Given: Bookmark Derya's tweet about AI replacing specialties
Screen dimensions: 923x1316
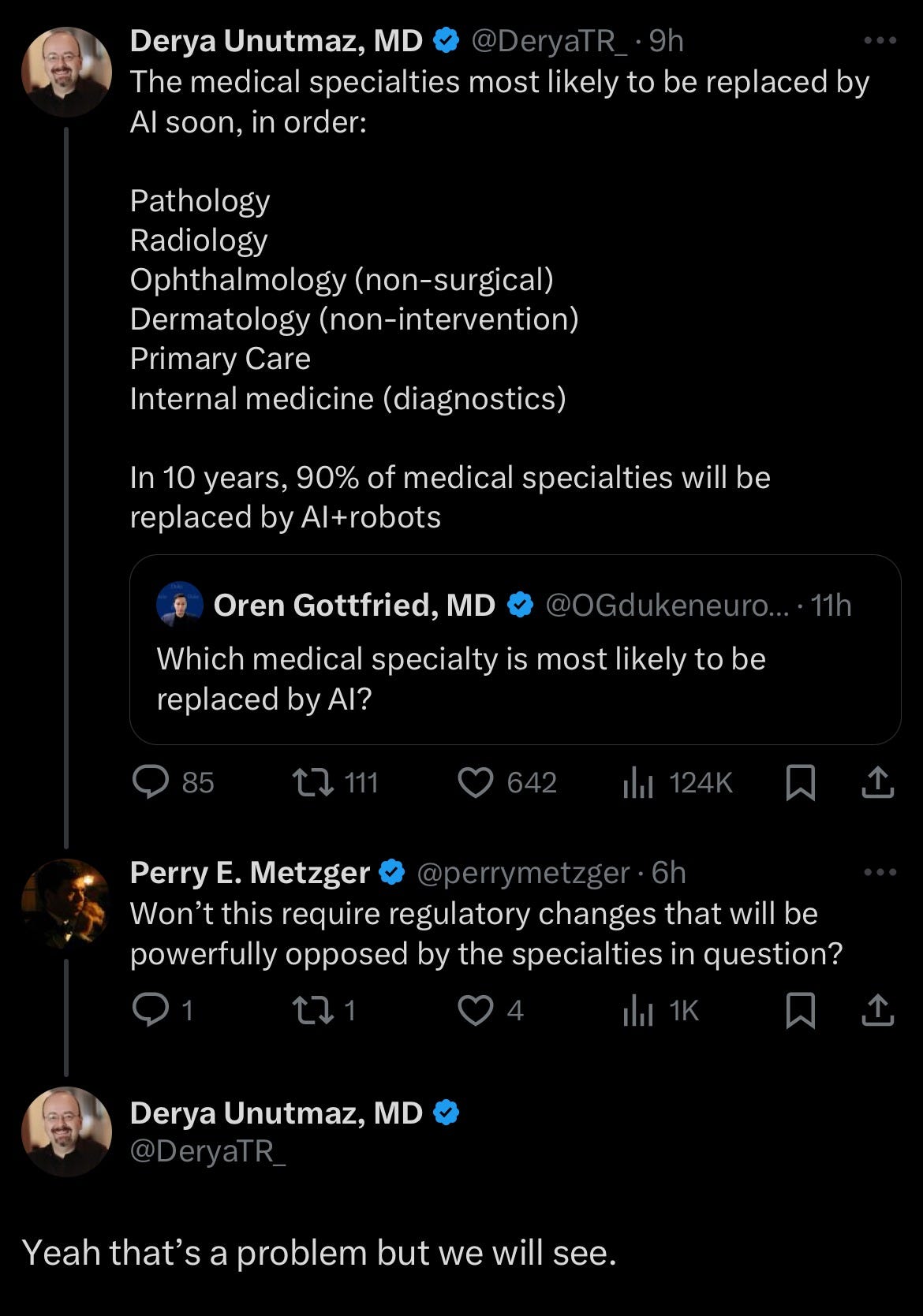Looking at the screenshot, I should [801, 783].
